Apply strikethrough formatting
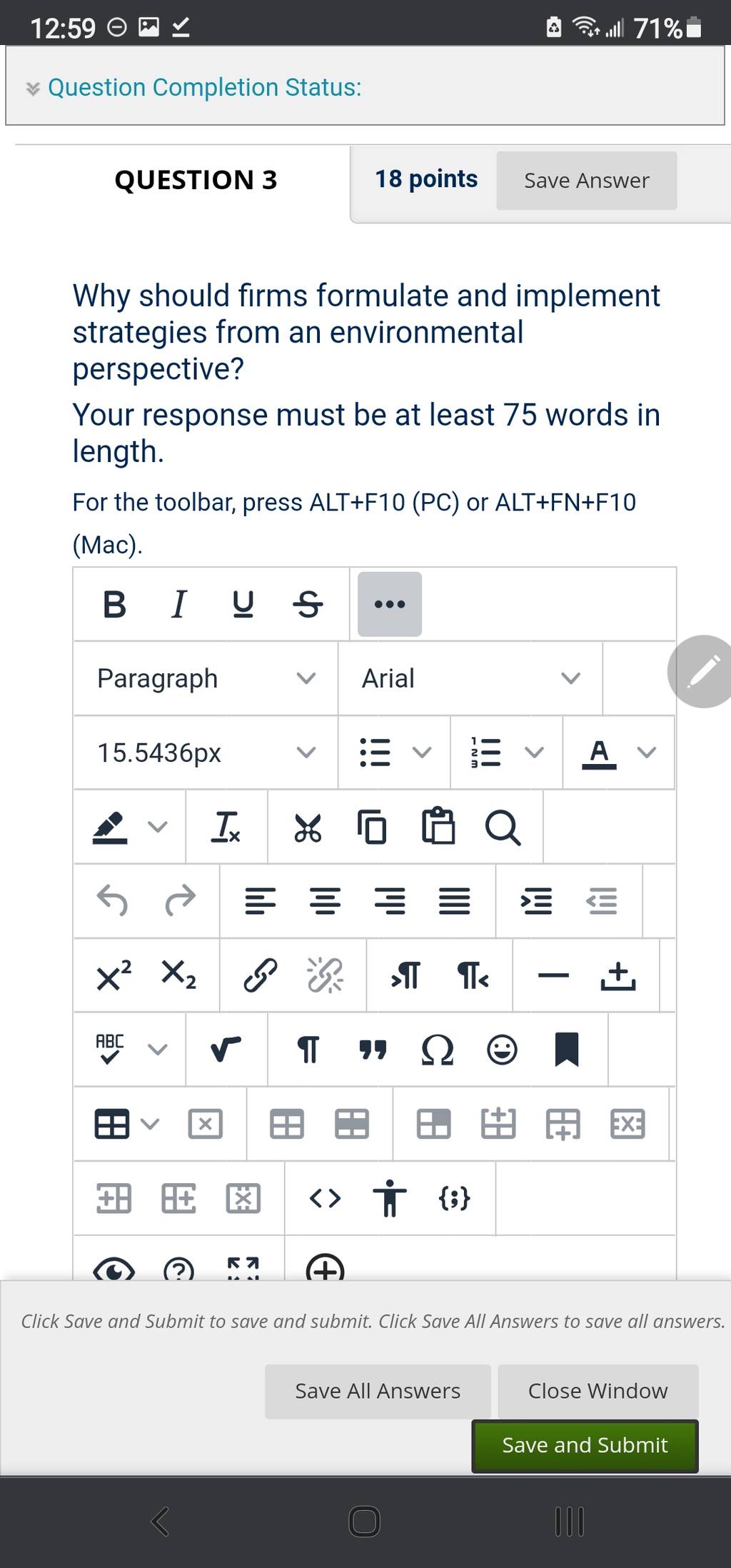Viewport: 731px width, 1568px height. [x=308, y=605]
